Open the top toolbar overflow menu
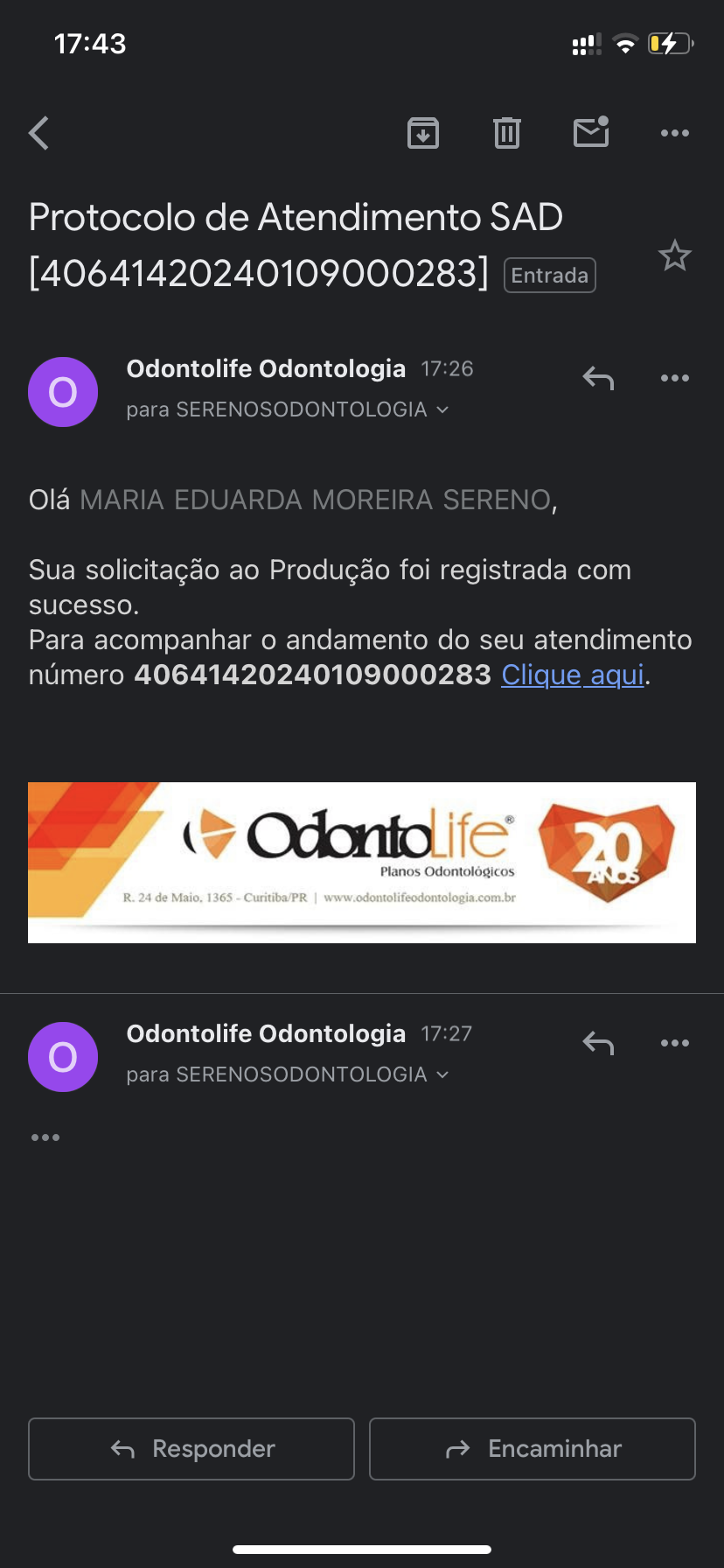This screenshot has height=1568, width=724. [x=675, y=133]
